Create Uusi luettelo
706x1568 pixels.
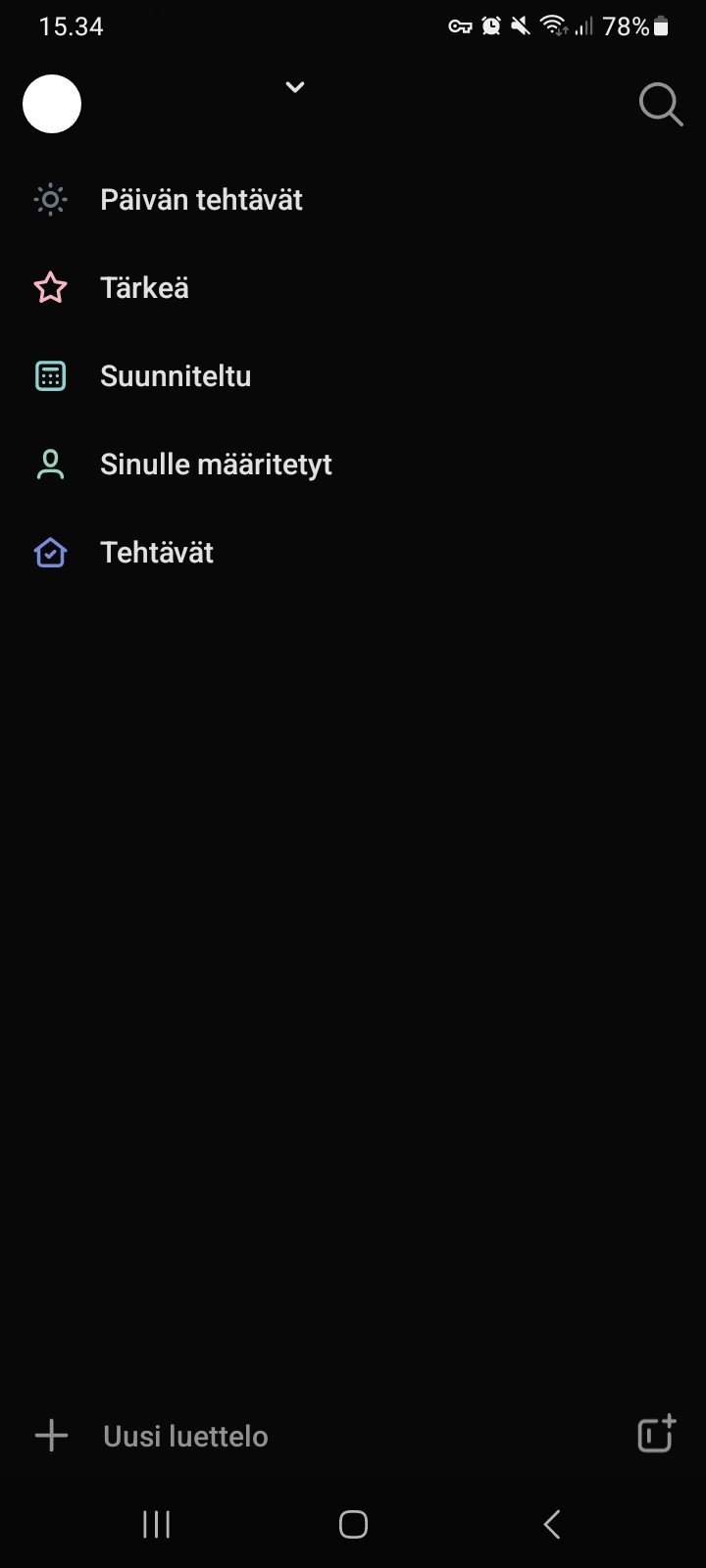[152, 1437]
